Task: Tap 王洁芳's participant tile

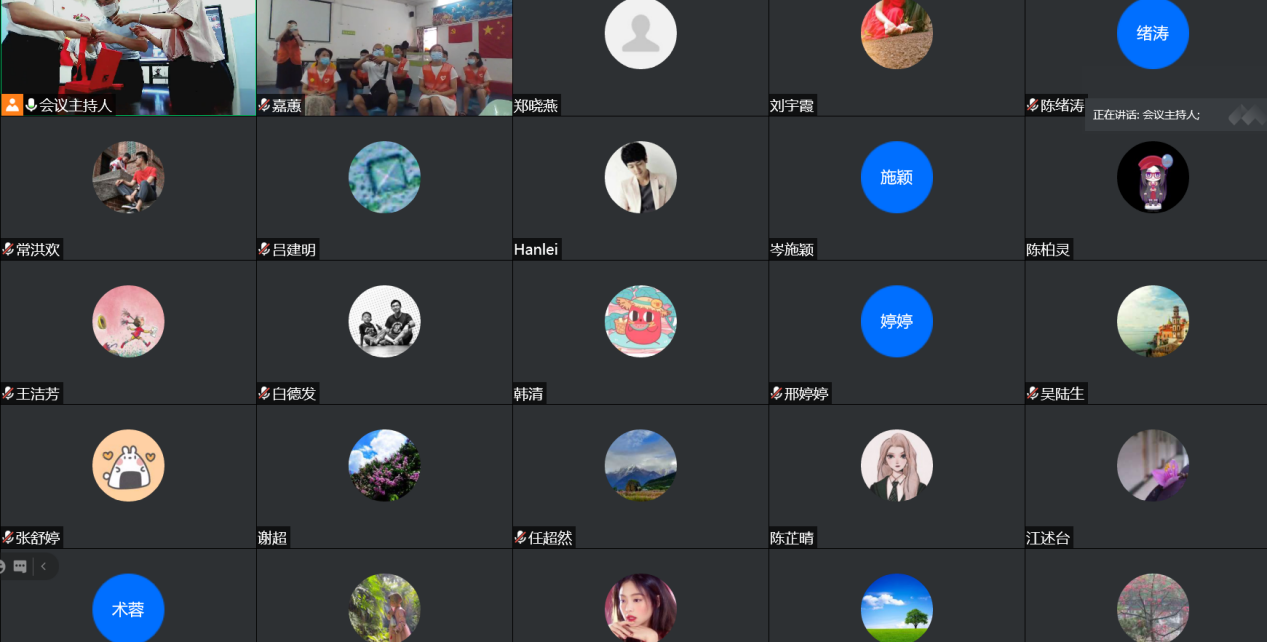Action: 128,323
